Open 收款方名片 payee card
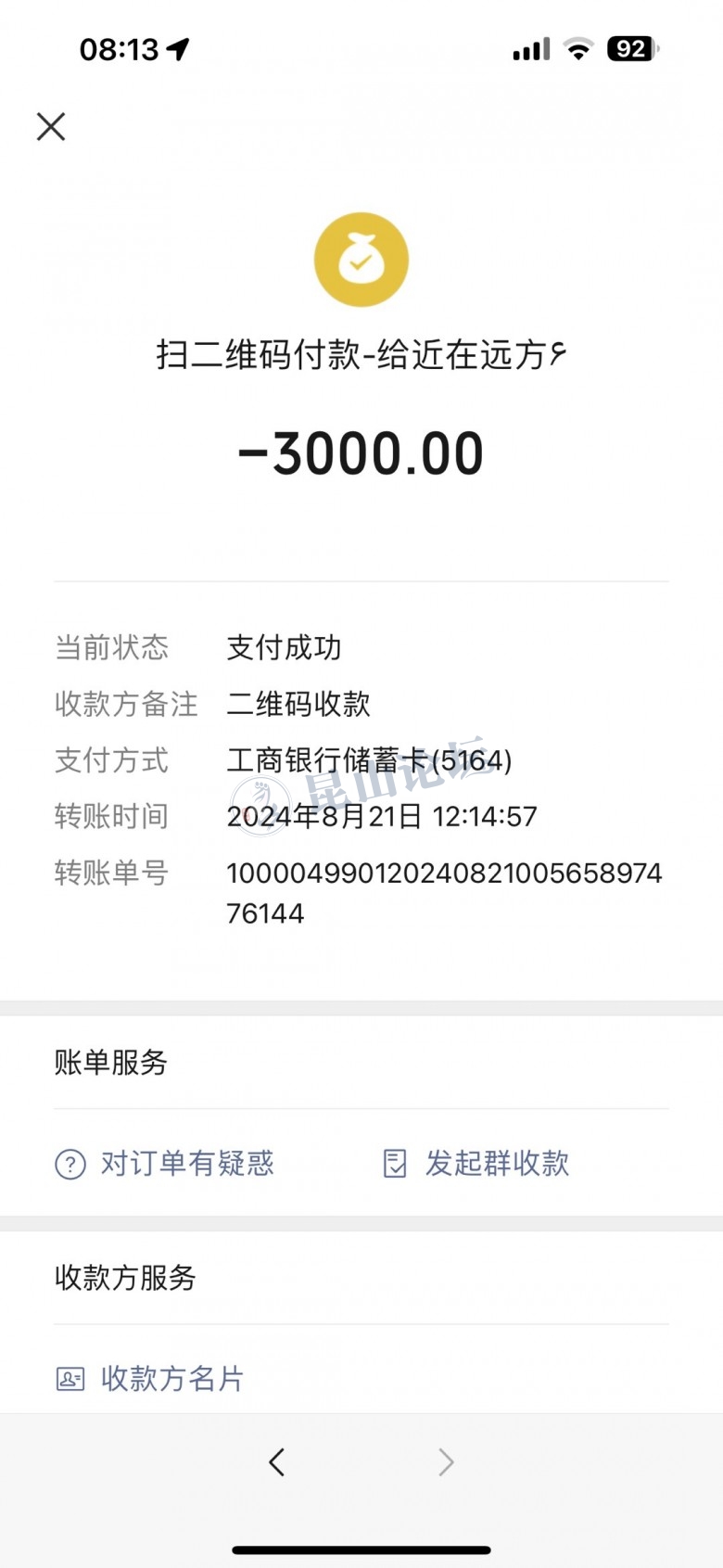The width and height of the screenshot is (723, 1568). [152, 1378]
